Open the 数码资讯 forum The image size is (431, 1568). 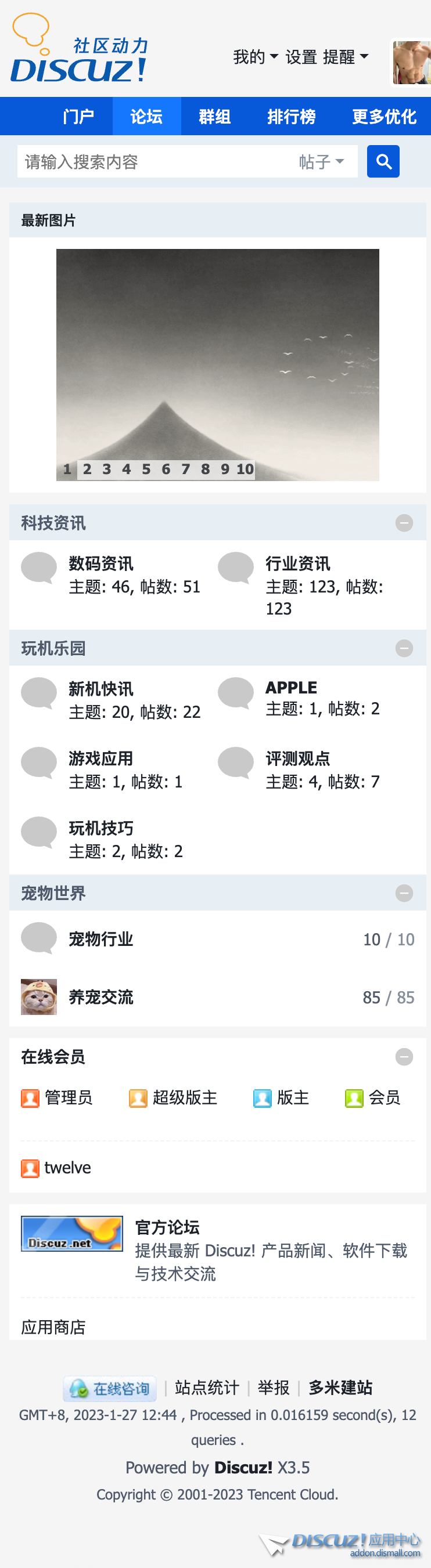click(100, 563)
